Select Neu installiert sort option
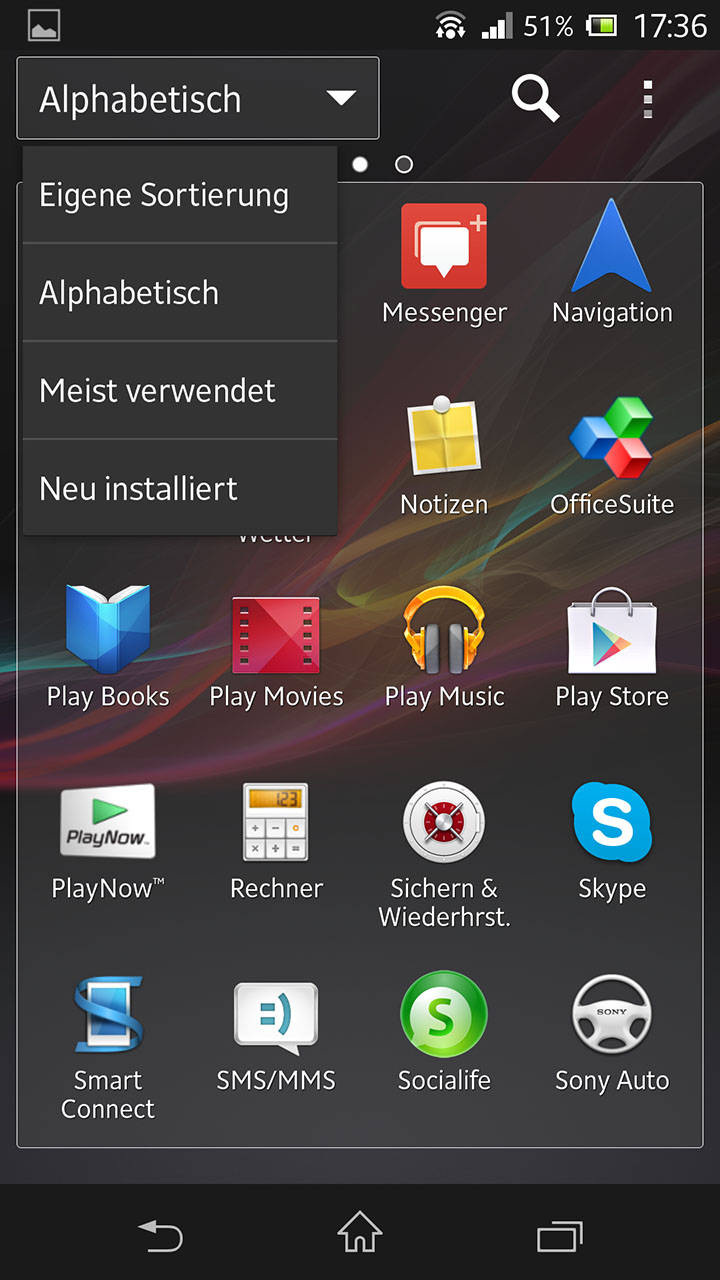Screen dimensions: 720x1280 [180, 488]
